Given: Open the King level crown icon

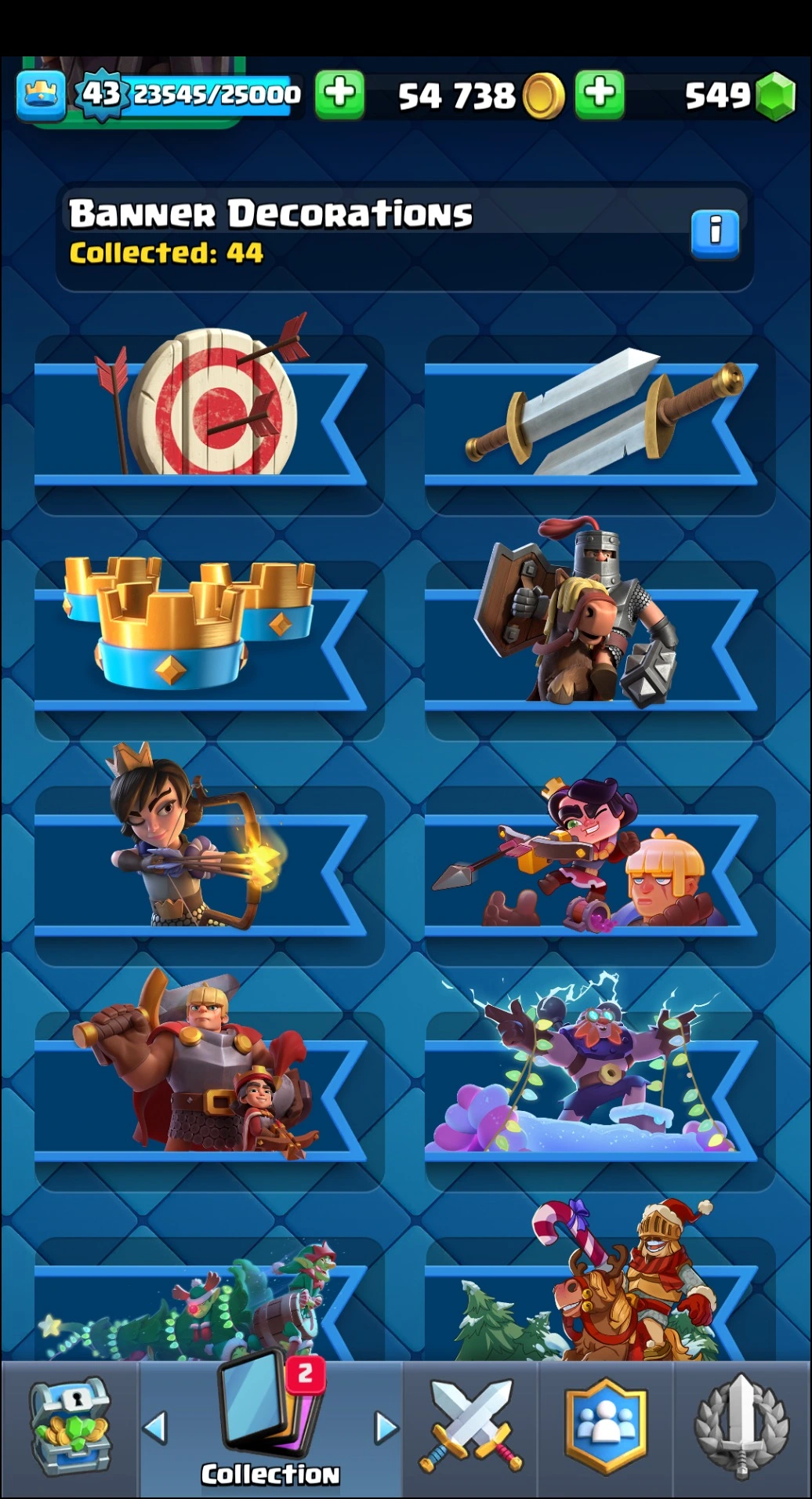Looking at the screenshot, I should point(41,96).
